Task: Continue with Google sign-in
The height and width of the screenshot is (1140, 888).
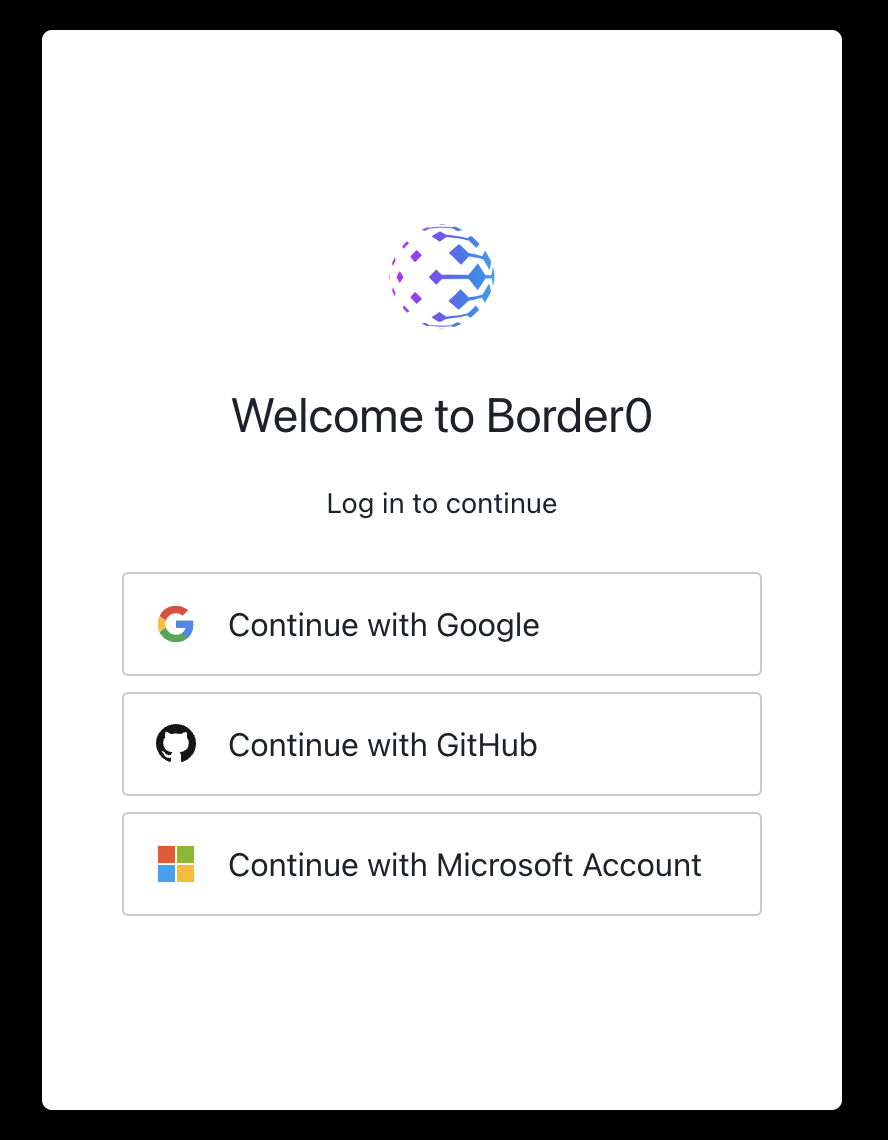Action: click(x=441, y=624)
